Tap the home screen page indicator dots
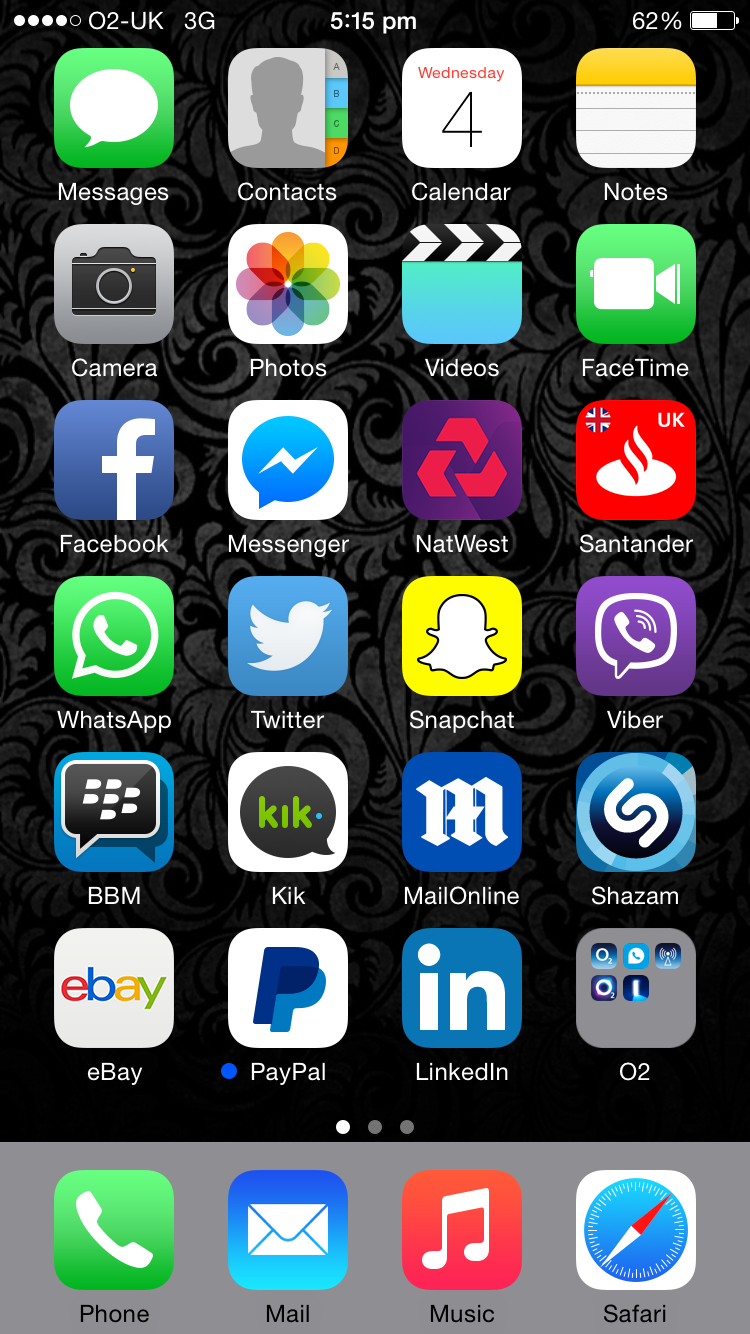This screenshot has width=750, height=1334. pyautogui.click(x=375, y=1127)
